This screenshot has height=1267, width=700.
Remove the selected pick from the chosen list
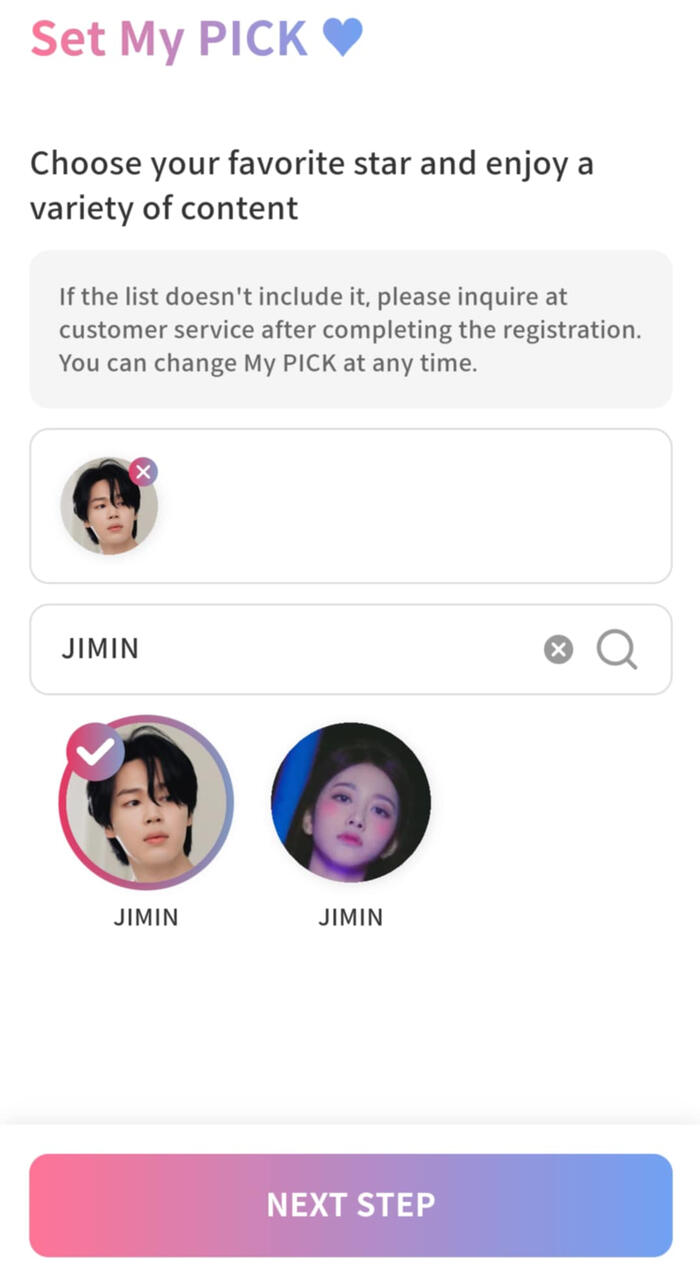pos(144,472)
